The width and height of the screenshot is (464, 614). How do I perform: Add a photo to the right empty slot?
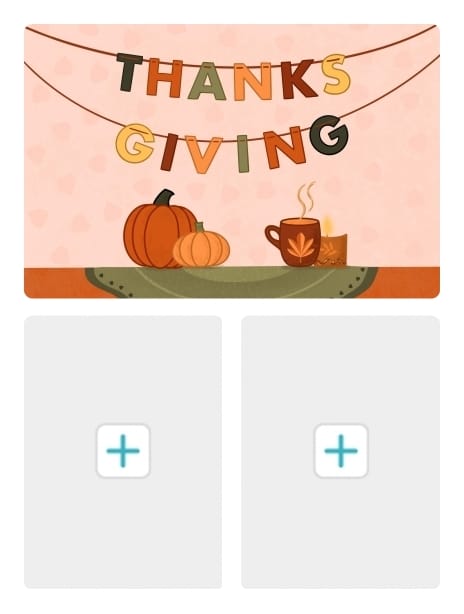[341, 451]
